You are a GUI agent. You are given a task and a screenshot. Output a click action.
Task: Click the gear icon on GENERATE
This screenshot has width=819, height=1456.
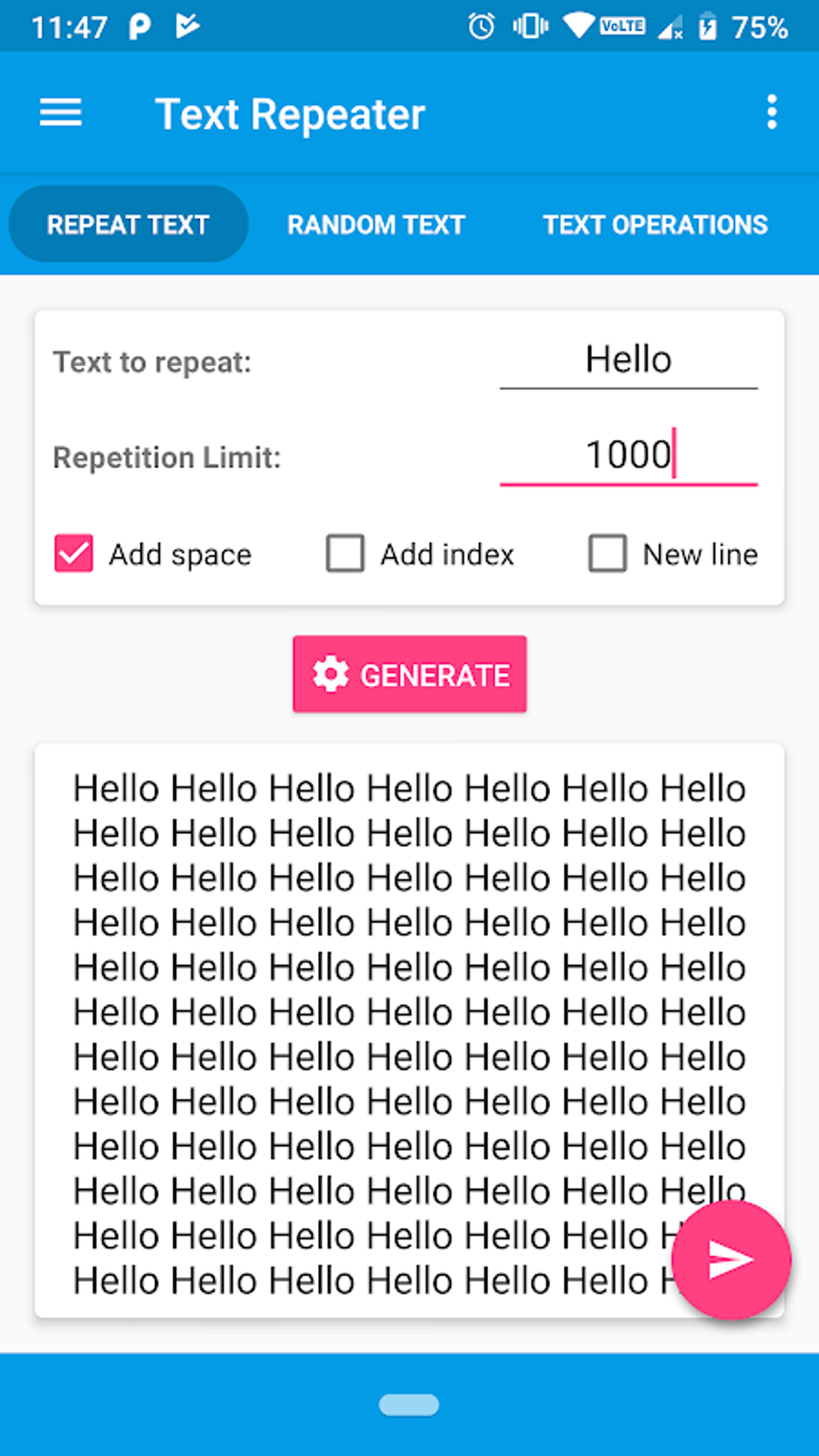[x=331, y=674]
